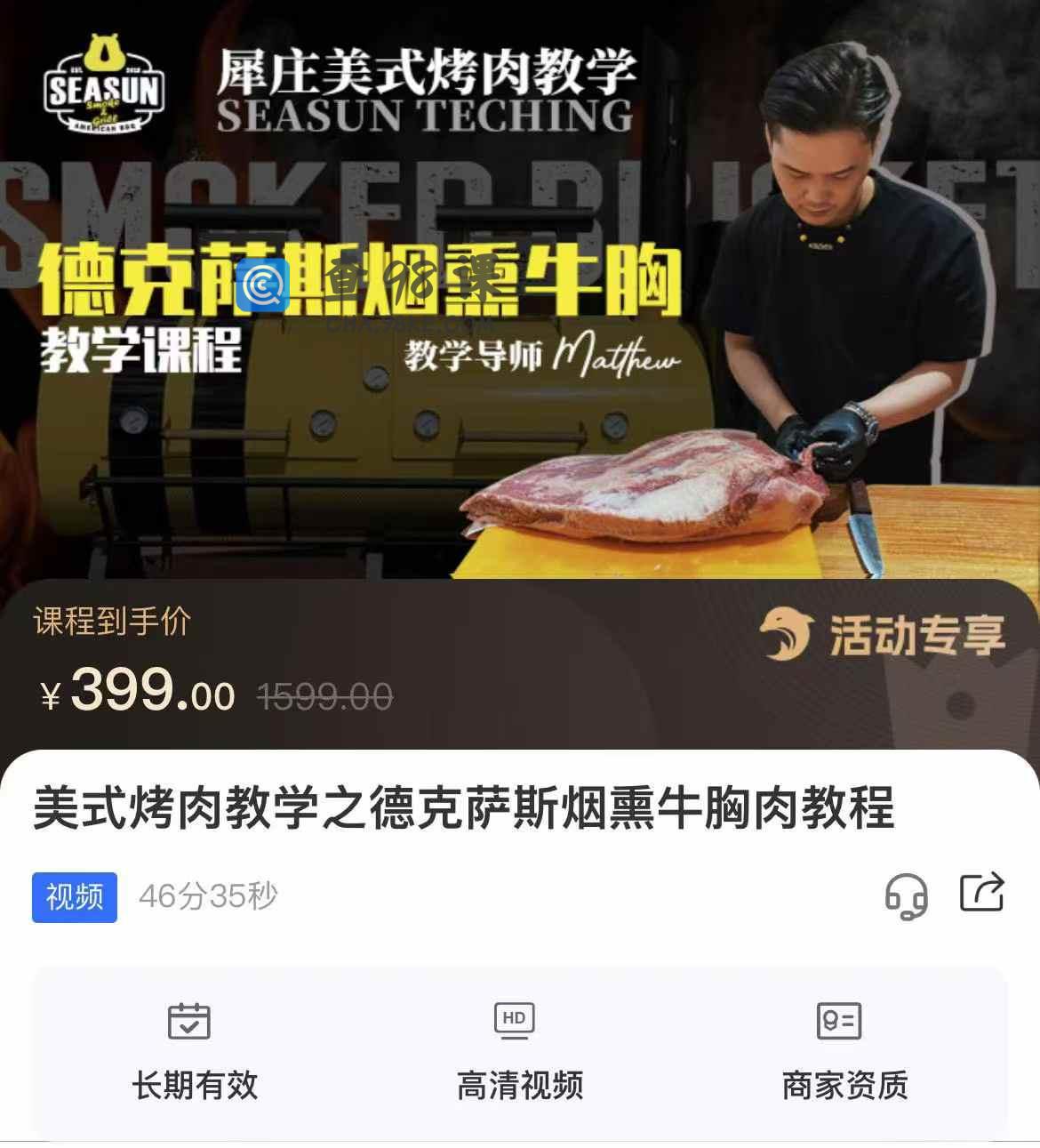Open customer service headset chat

pos(906,895)
